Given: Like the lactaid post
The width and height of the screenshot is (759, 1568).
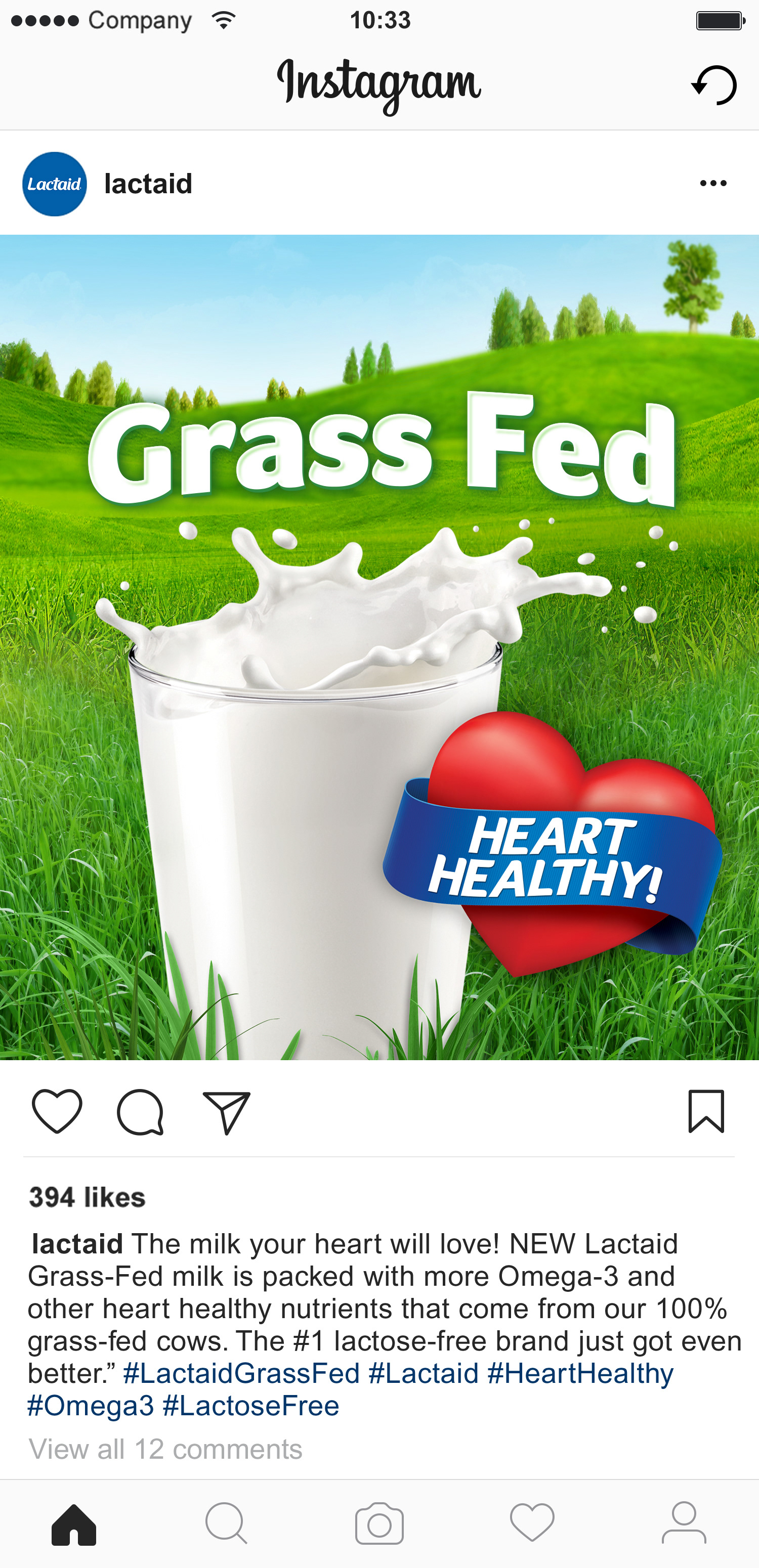Looking at the screenshot, I should [57, 1111].
